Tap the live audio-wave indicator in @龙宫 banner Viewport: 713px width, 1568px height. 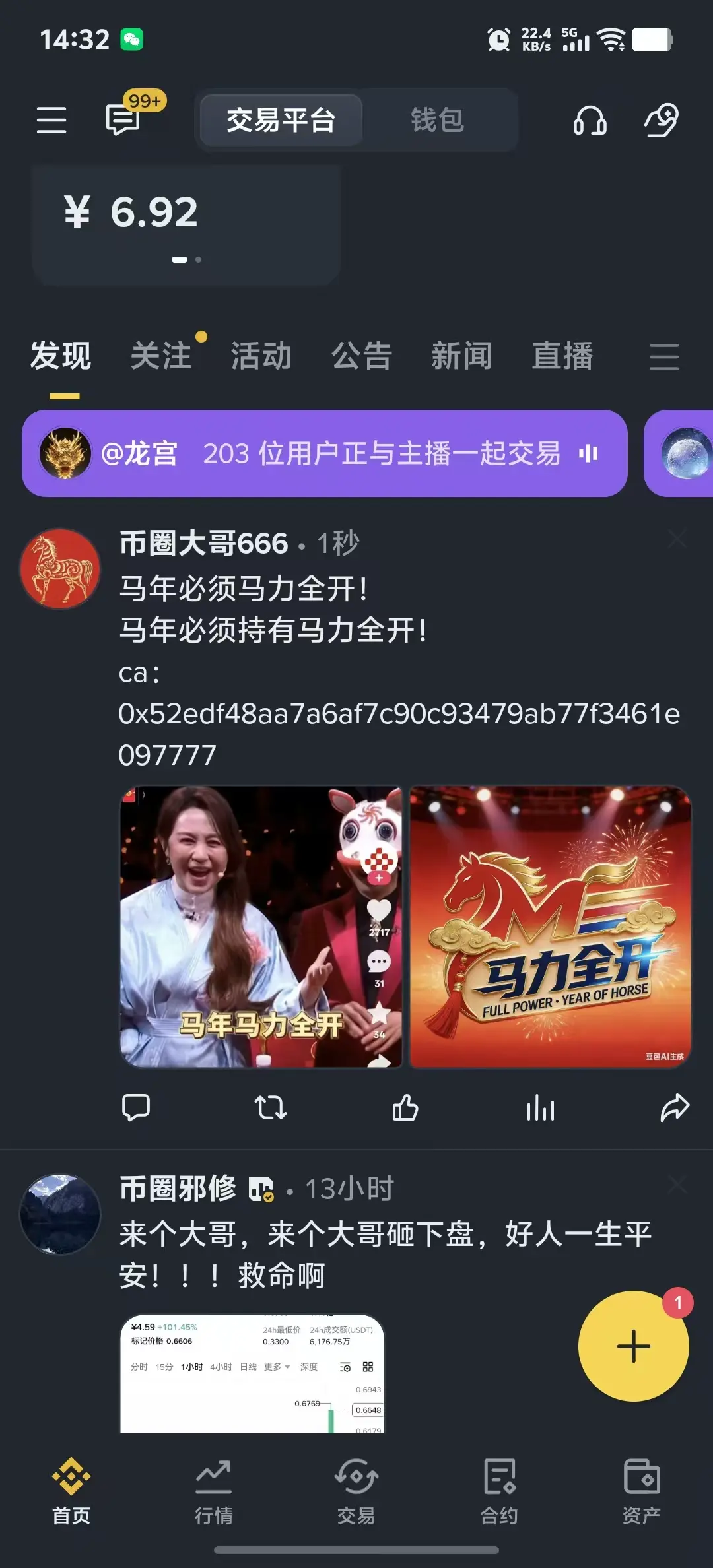[588, 454]
